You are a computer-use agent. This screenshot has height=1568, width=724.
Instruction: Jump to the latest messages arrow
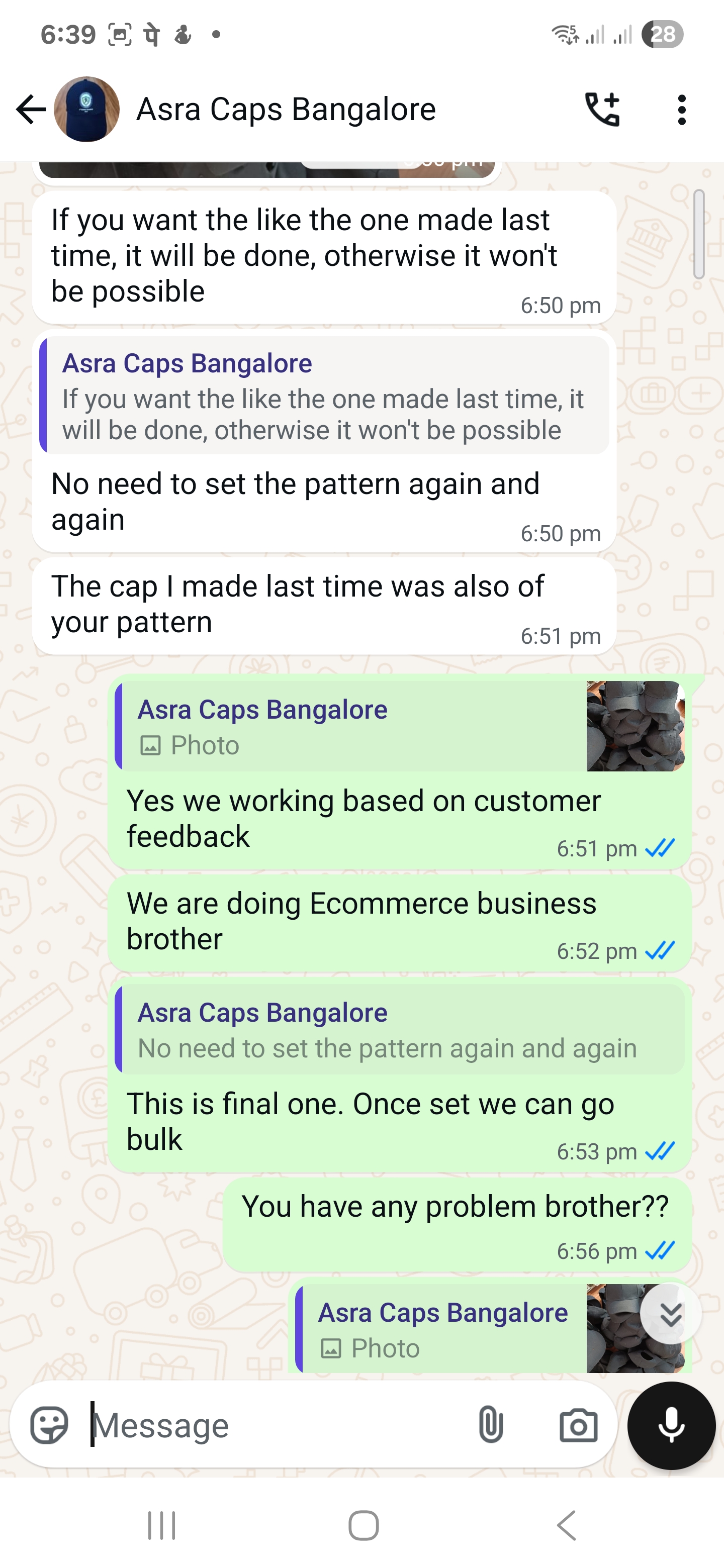(x=670, y=1314)
